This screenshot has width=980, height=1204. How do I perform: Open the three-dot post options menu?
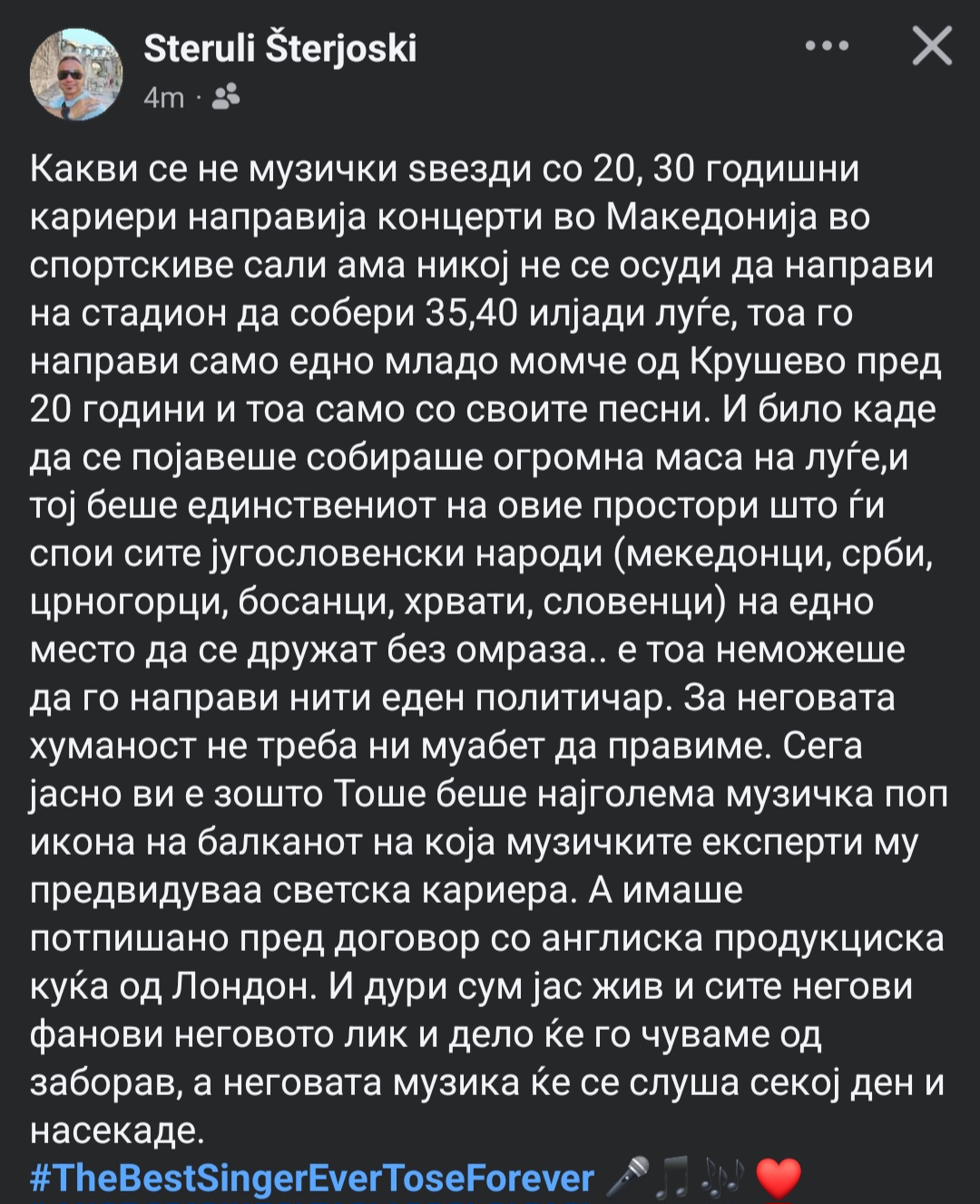point(828,45)
